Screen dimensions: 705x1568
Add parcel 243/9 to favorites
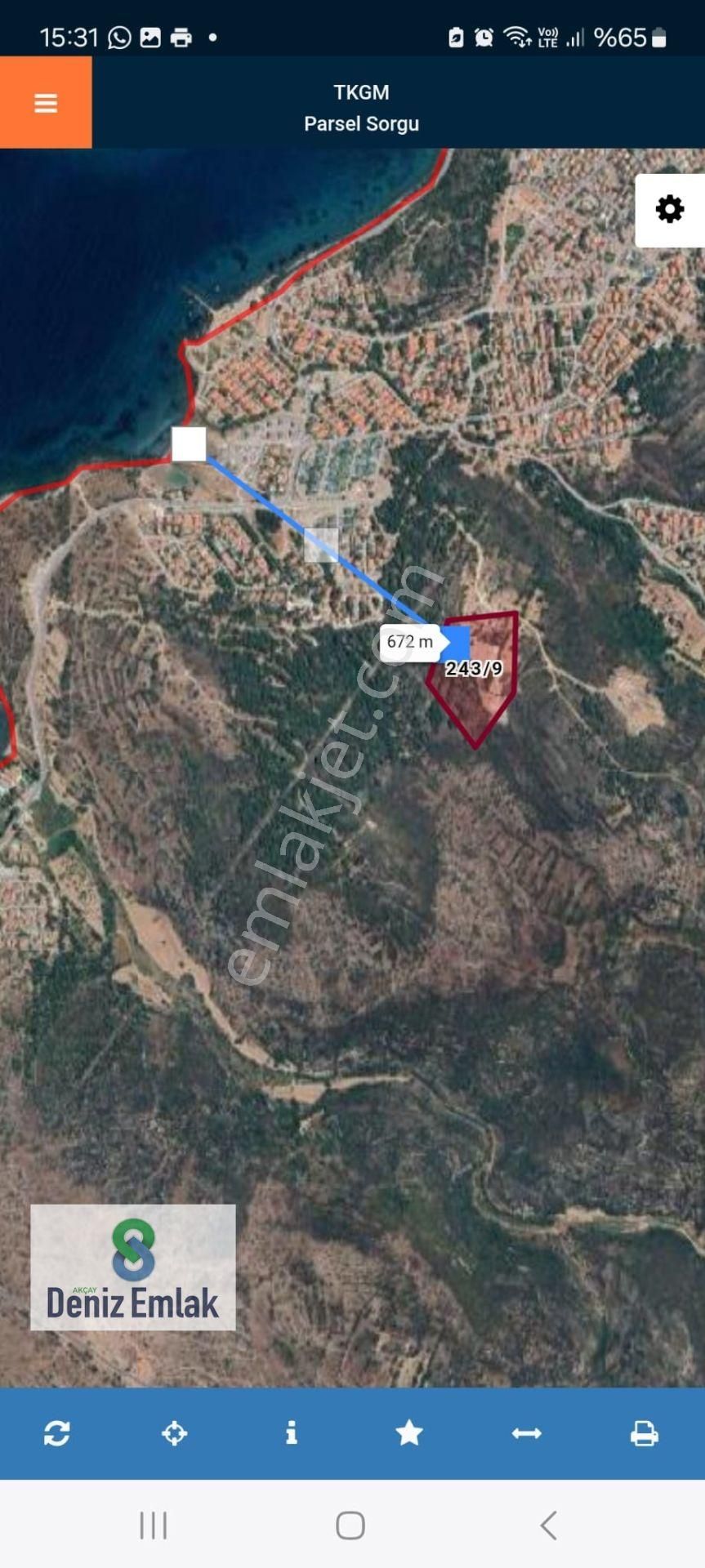(409, 1433)
